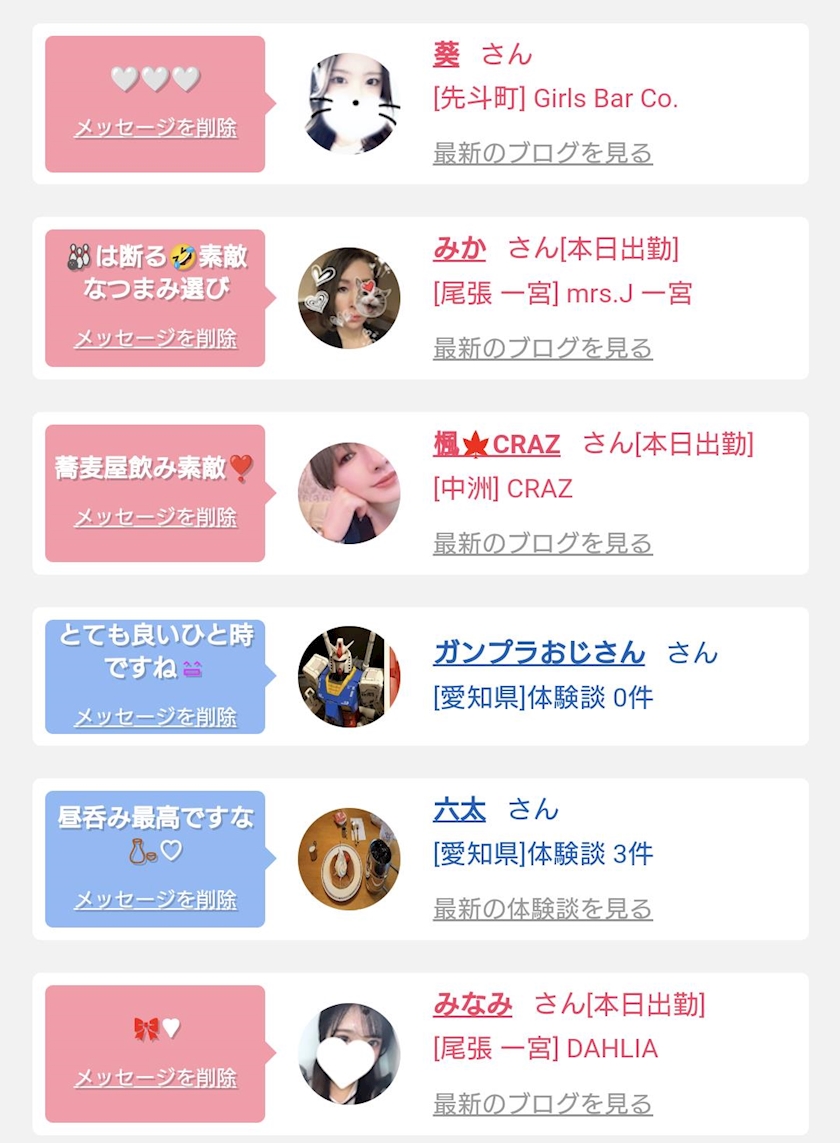
Task: Delete the message sent to 葵
Action: click(x=155, y=128)
